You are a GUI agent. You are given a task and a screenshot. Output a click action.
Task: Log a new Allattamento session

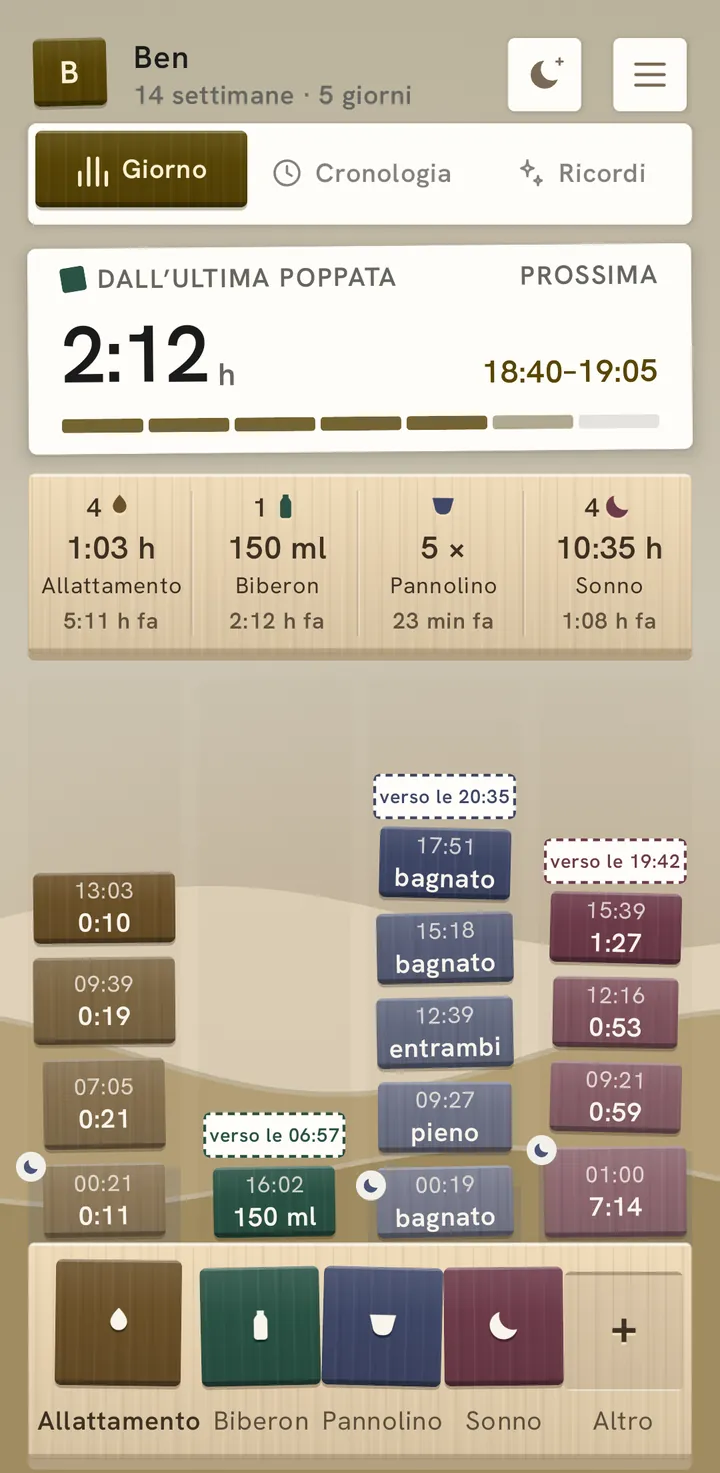click(x=118, y=1323)
